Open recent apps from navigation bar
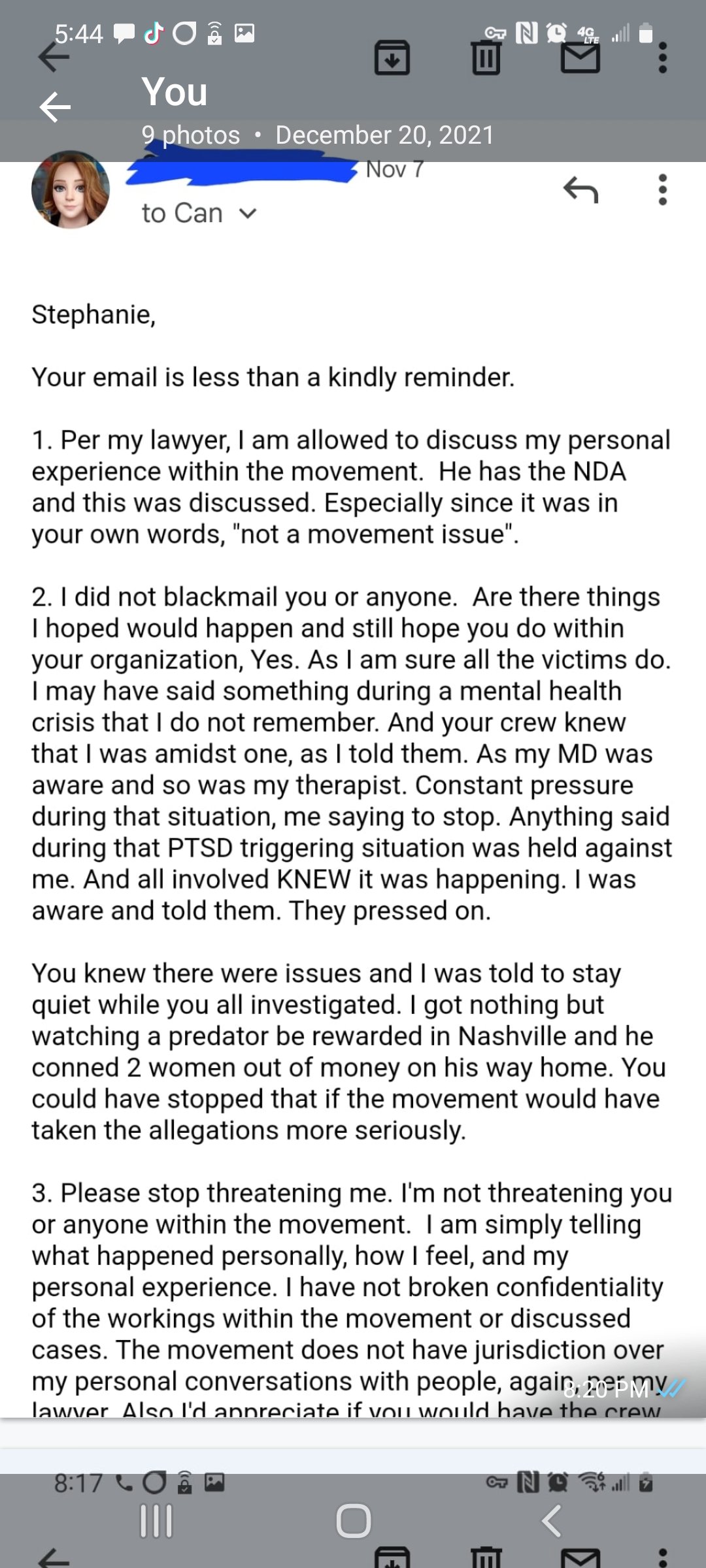706x1568 pixels. coord(156,1521)
